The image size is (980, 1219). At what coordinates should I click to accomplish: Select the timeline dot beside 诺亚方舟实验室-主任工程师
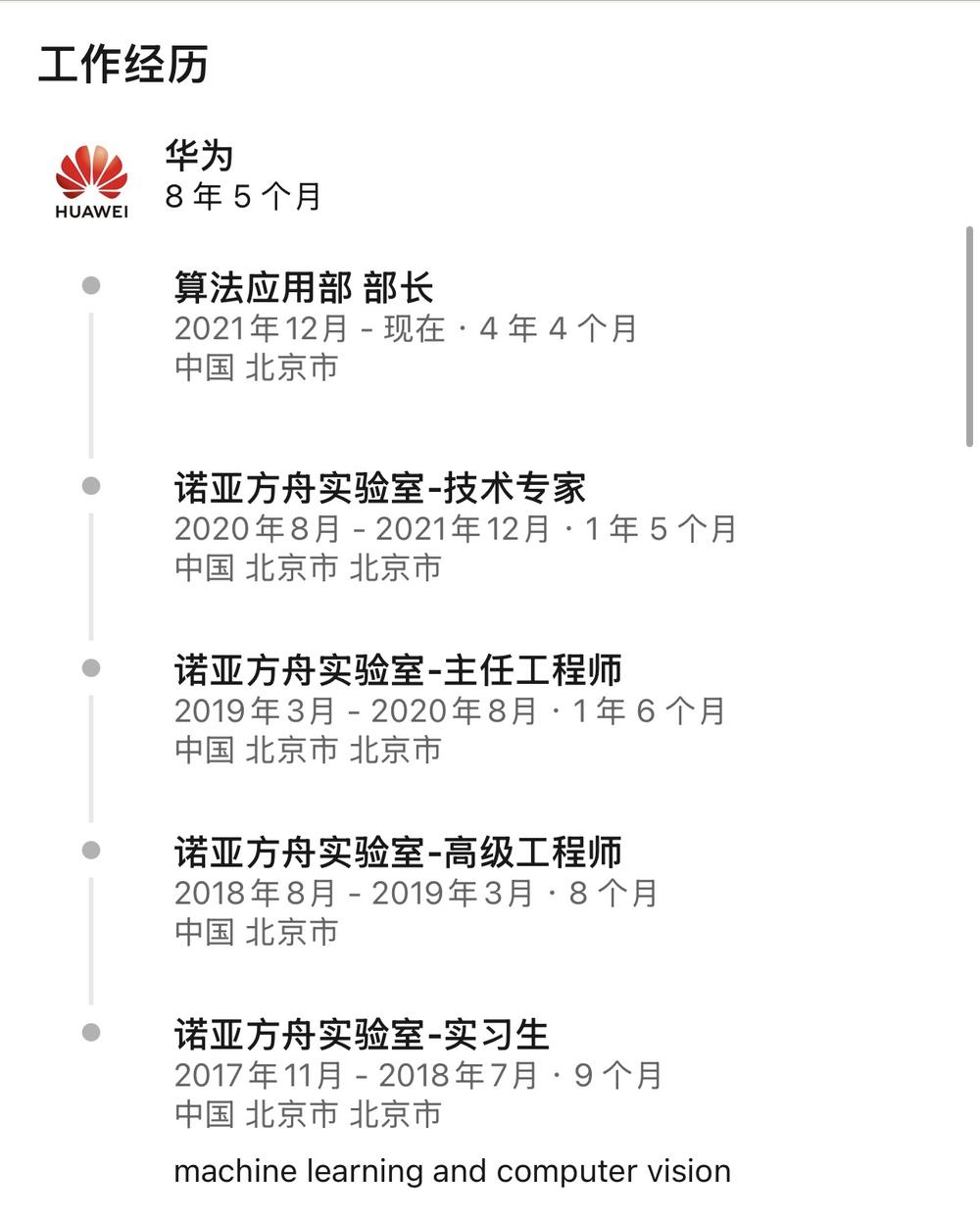pyautogui.click(x=91, y=667)
